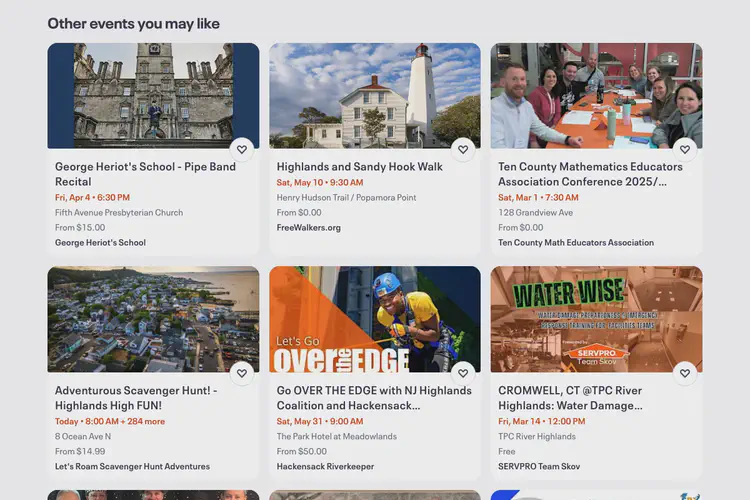This screenshot has height=500, width=750.
Task: Save Highlands and Sandy Hook Walk with heart
Action: tap(462, 150)
